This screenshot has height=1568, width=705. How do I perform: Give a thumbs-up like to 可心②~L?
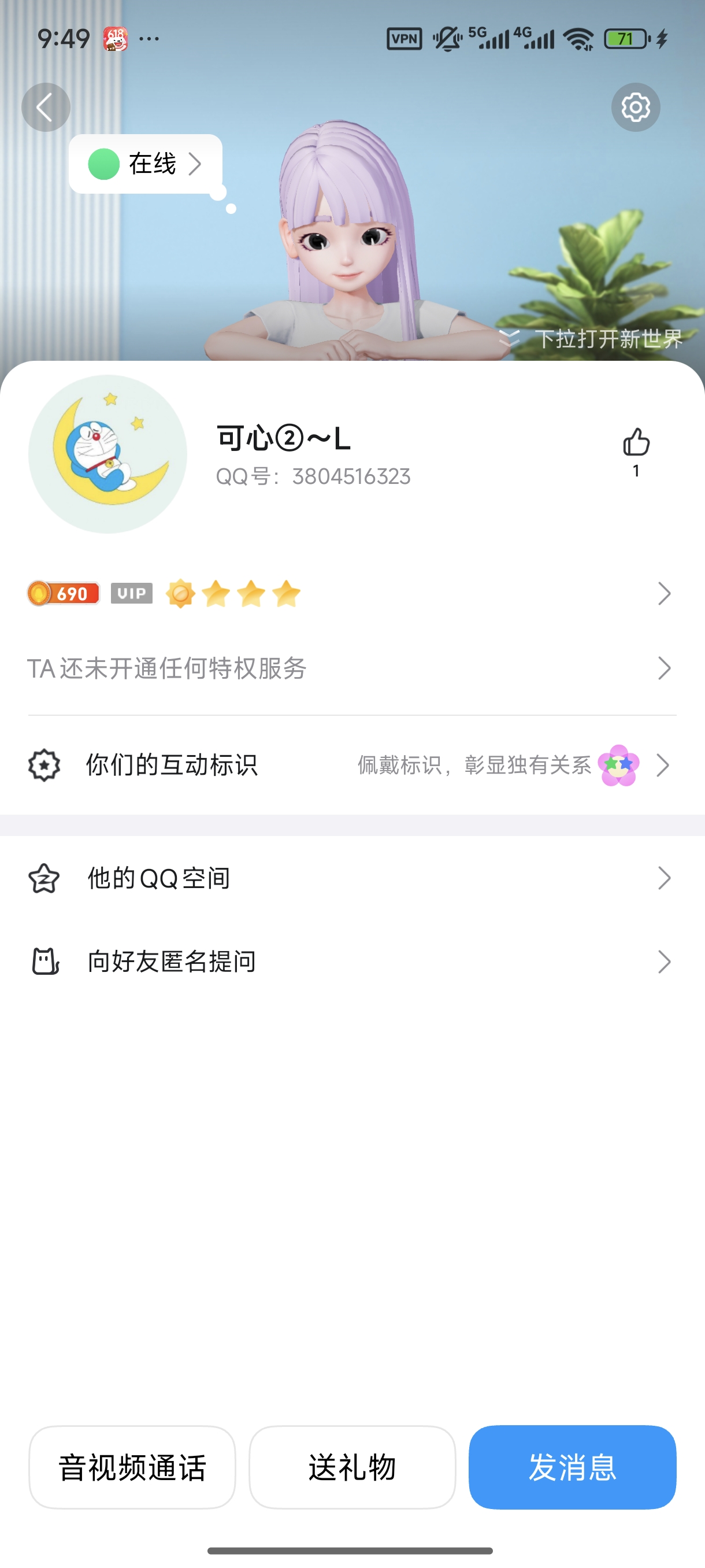pos(636,443)
